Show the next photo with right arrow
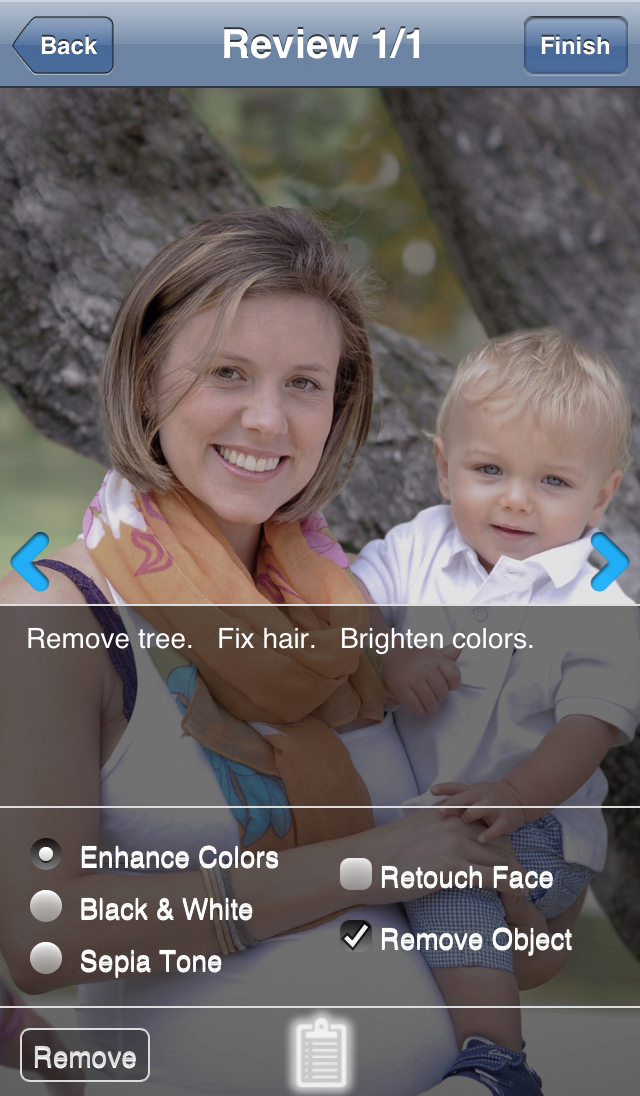Image resolution: width=640 pixels, height=1096 pixels. (610, 561)
